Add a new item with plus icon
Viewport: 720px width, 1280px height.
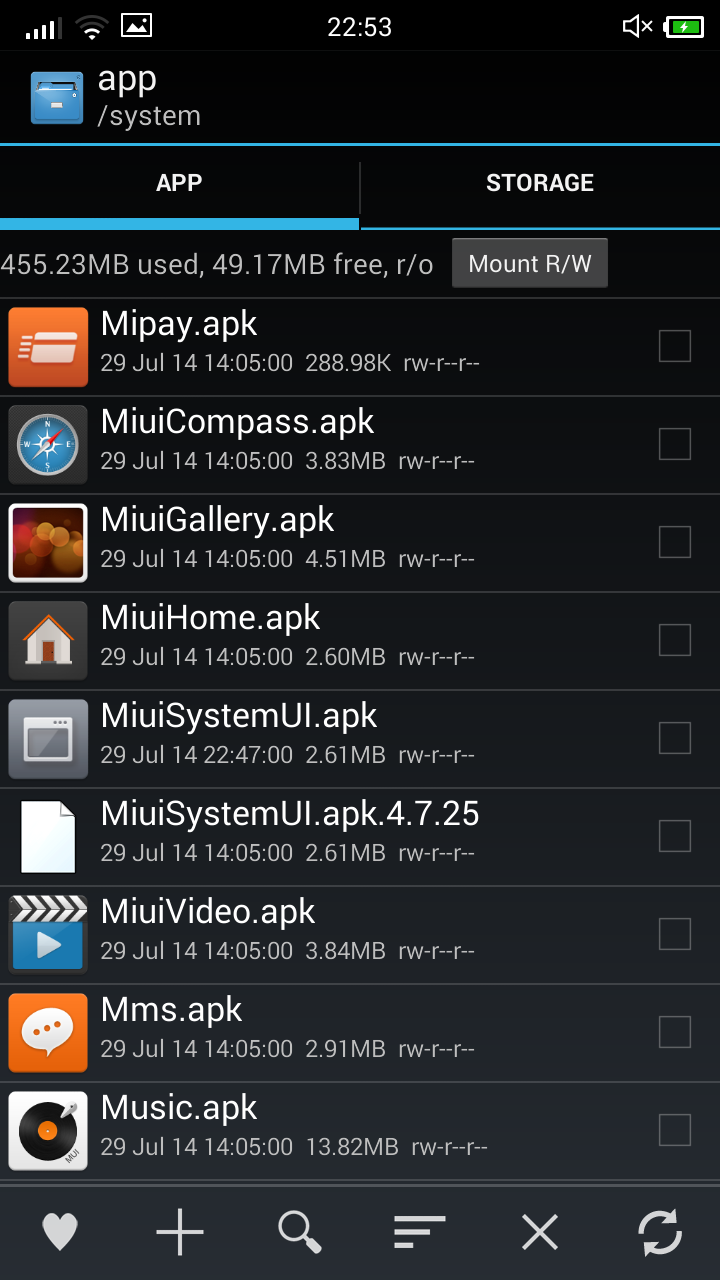tap(180, 1232)
